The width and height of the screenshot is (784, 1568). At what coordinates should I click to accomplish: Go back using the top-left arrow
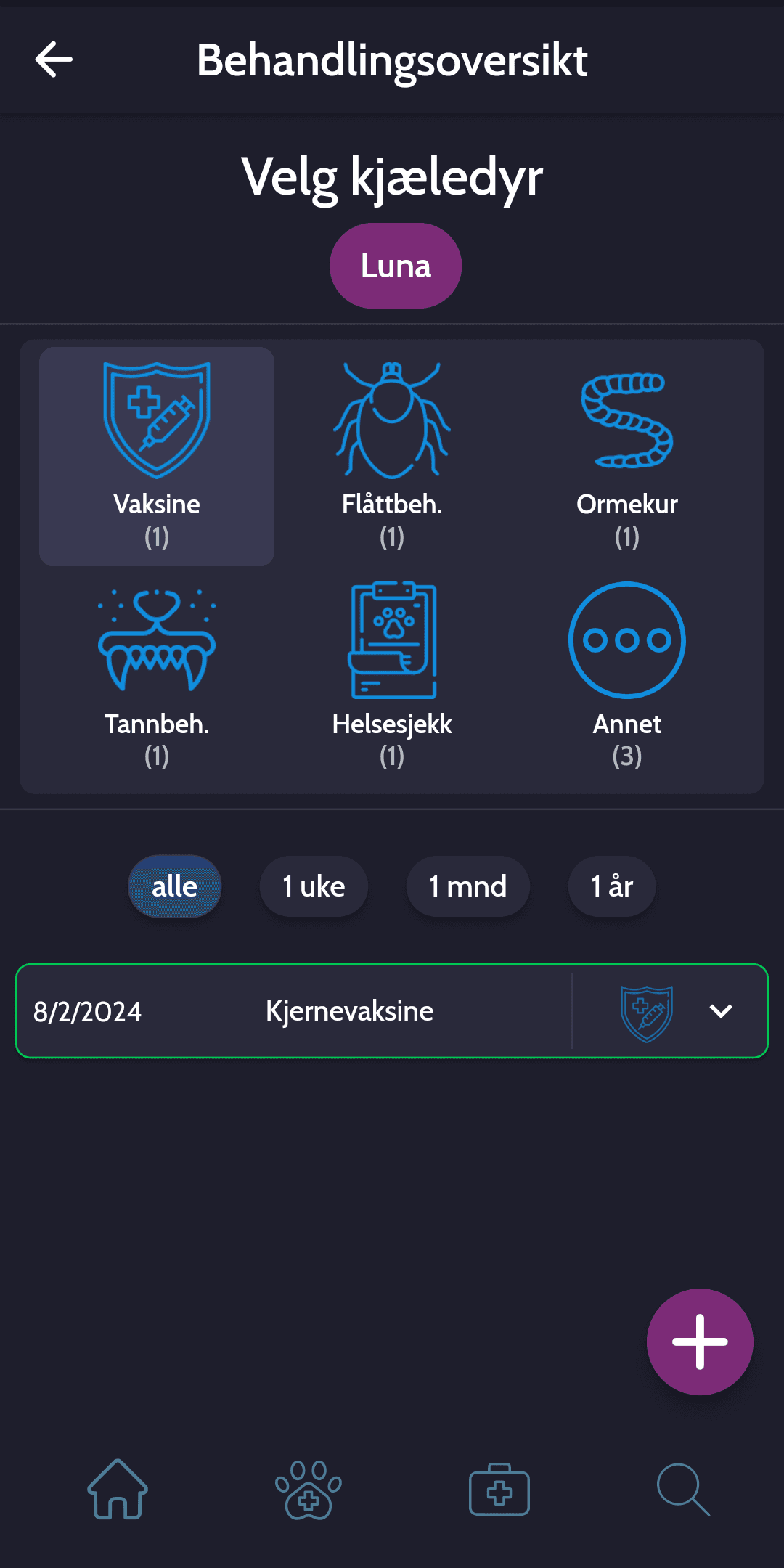(x=54, y=60)
